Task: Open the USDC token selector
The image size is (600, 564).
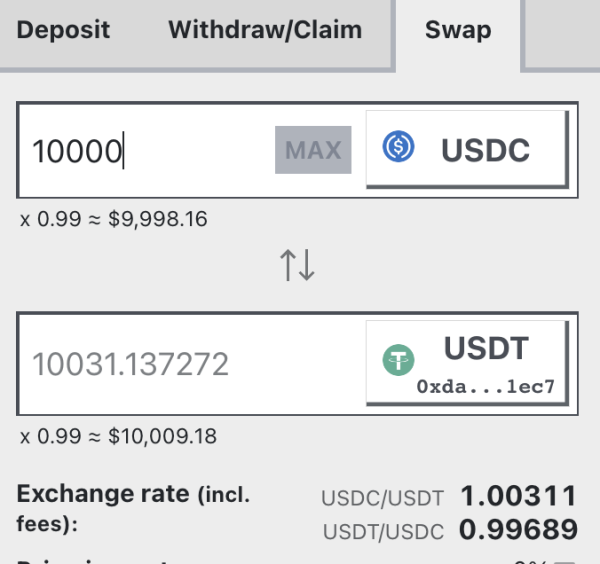Action: coord(466,149)
